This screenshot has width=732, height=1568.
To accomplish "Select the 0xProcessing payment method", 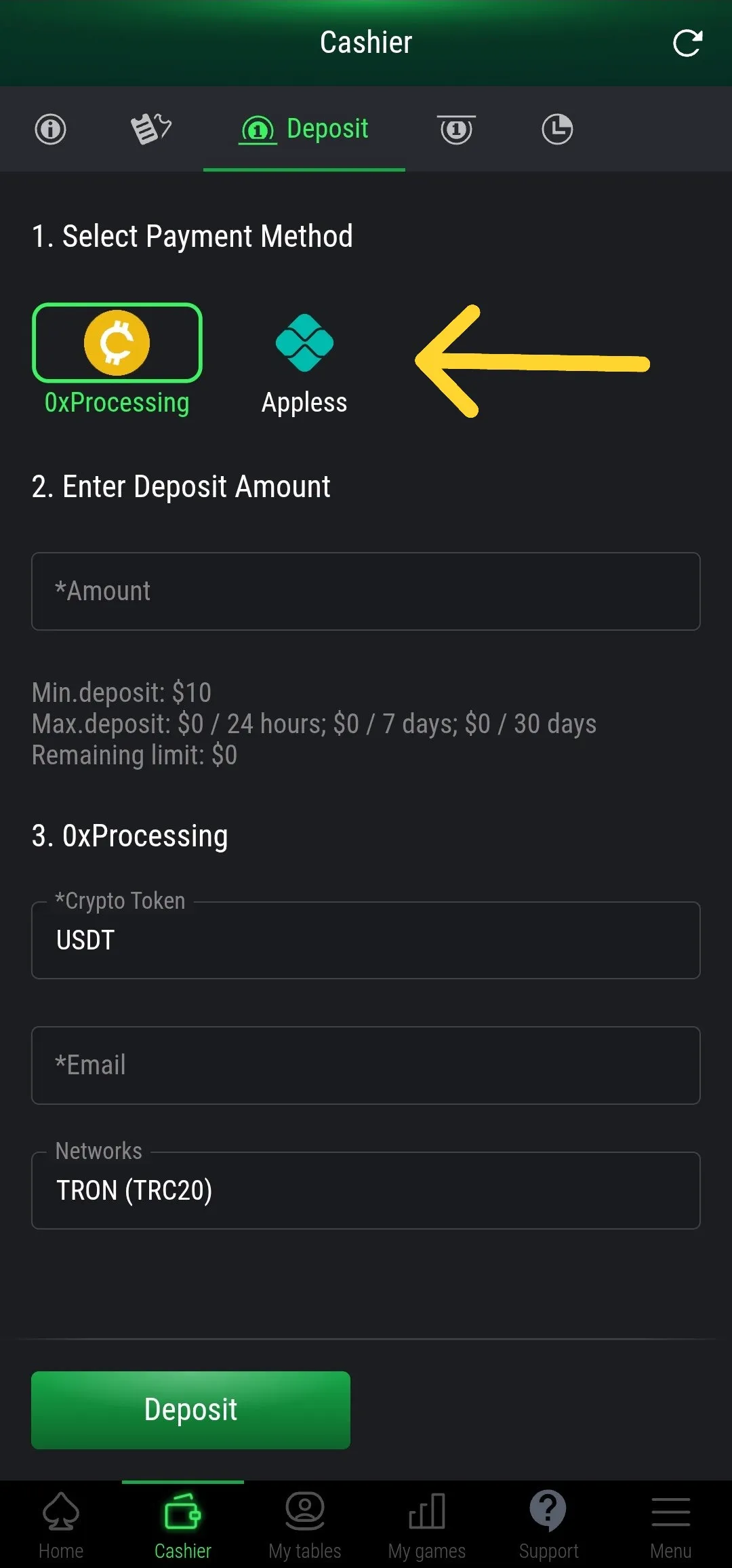I will (x=117, y=342).
